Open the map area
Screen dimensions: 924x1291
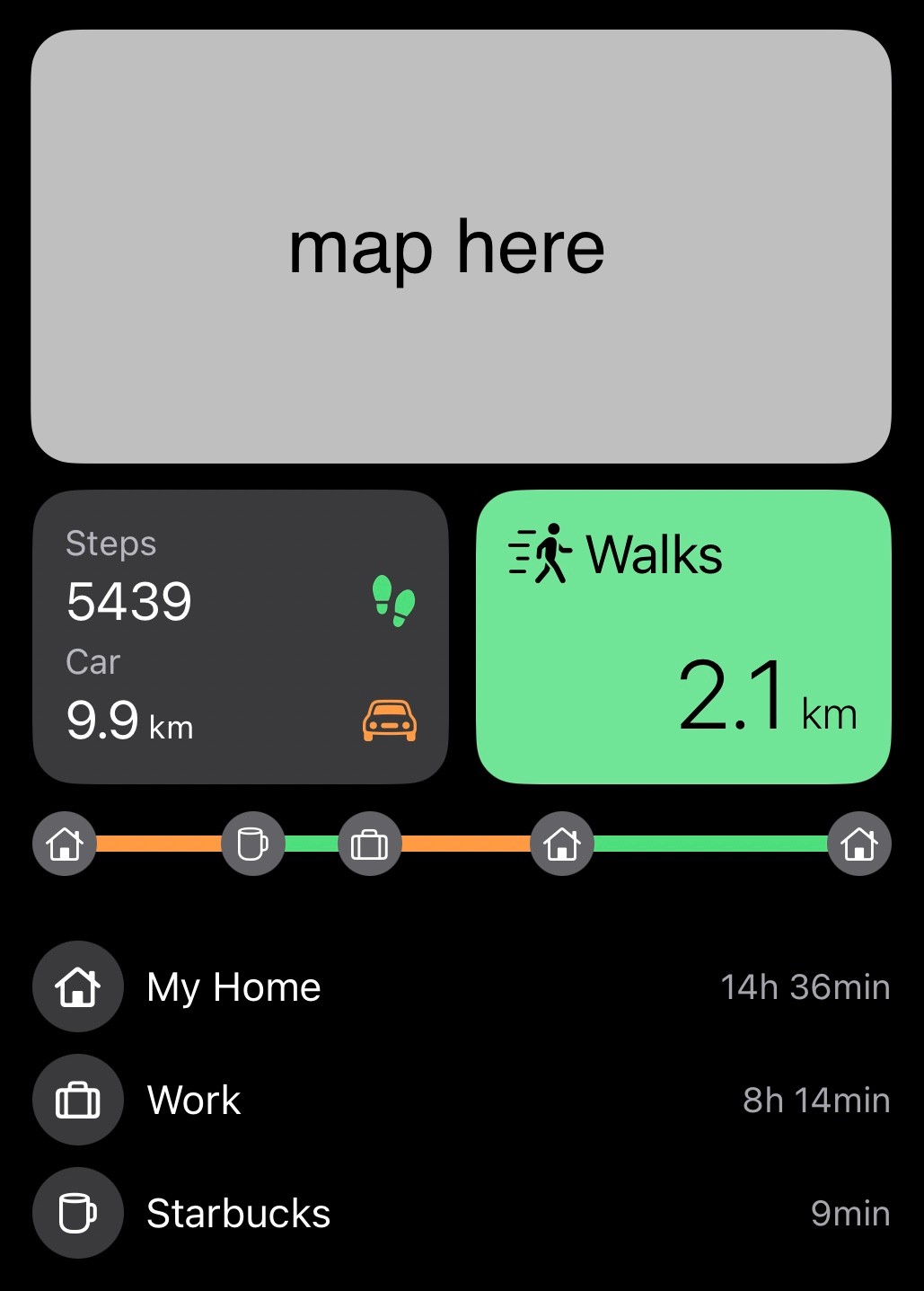[x=462, y=247]
